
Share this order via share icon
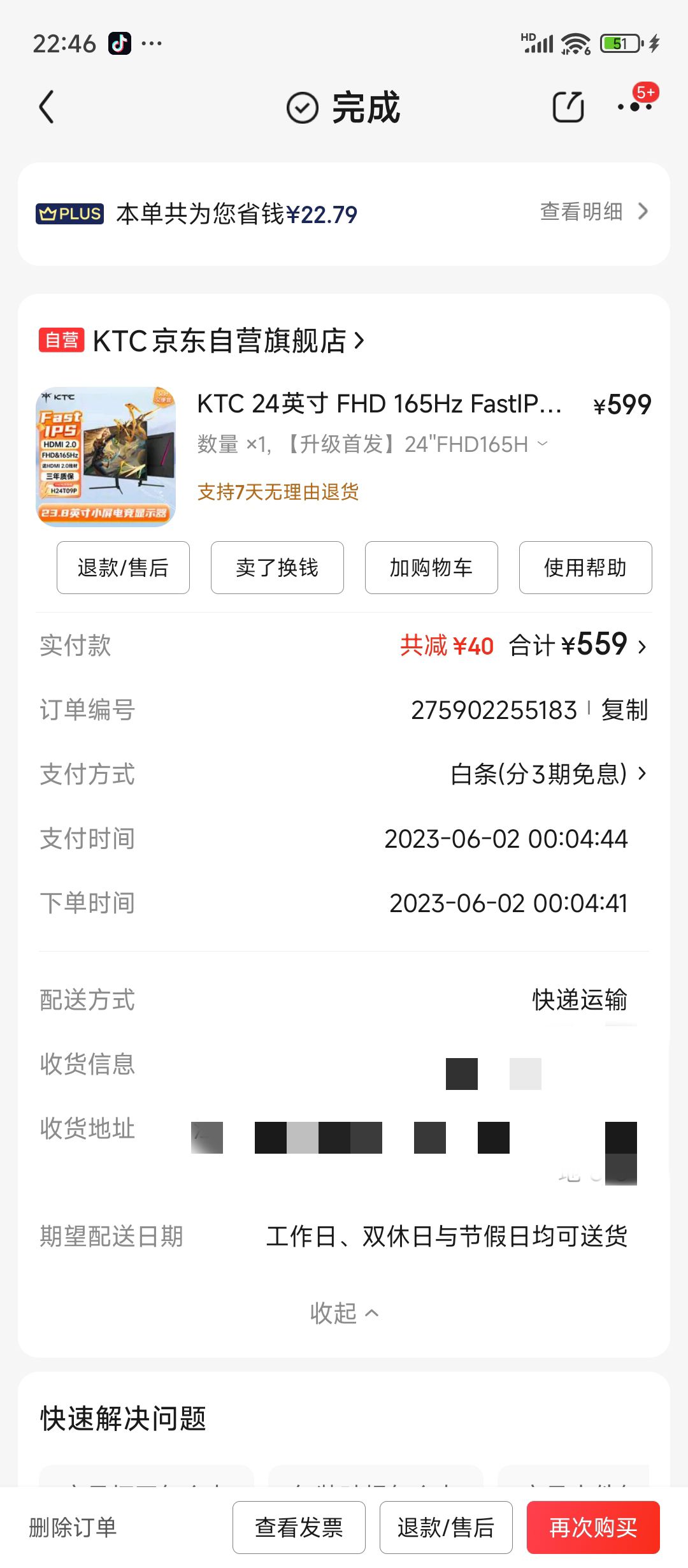568,106
